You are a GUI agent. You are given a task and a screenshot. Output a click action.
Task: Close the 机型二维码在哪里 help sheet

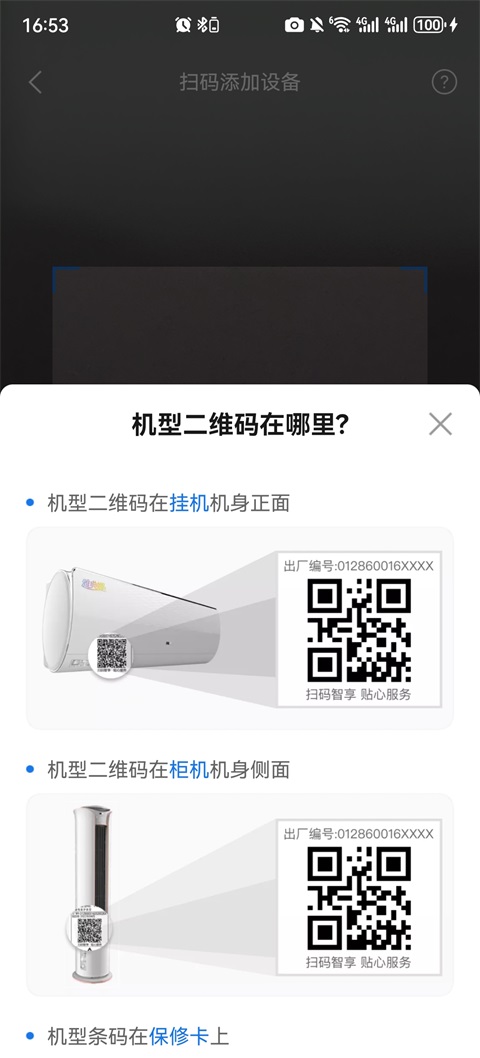coord(440,424)
